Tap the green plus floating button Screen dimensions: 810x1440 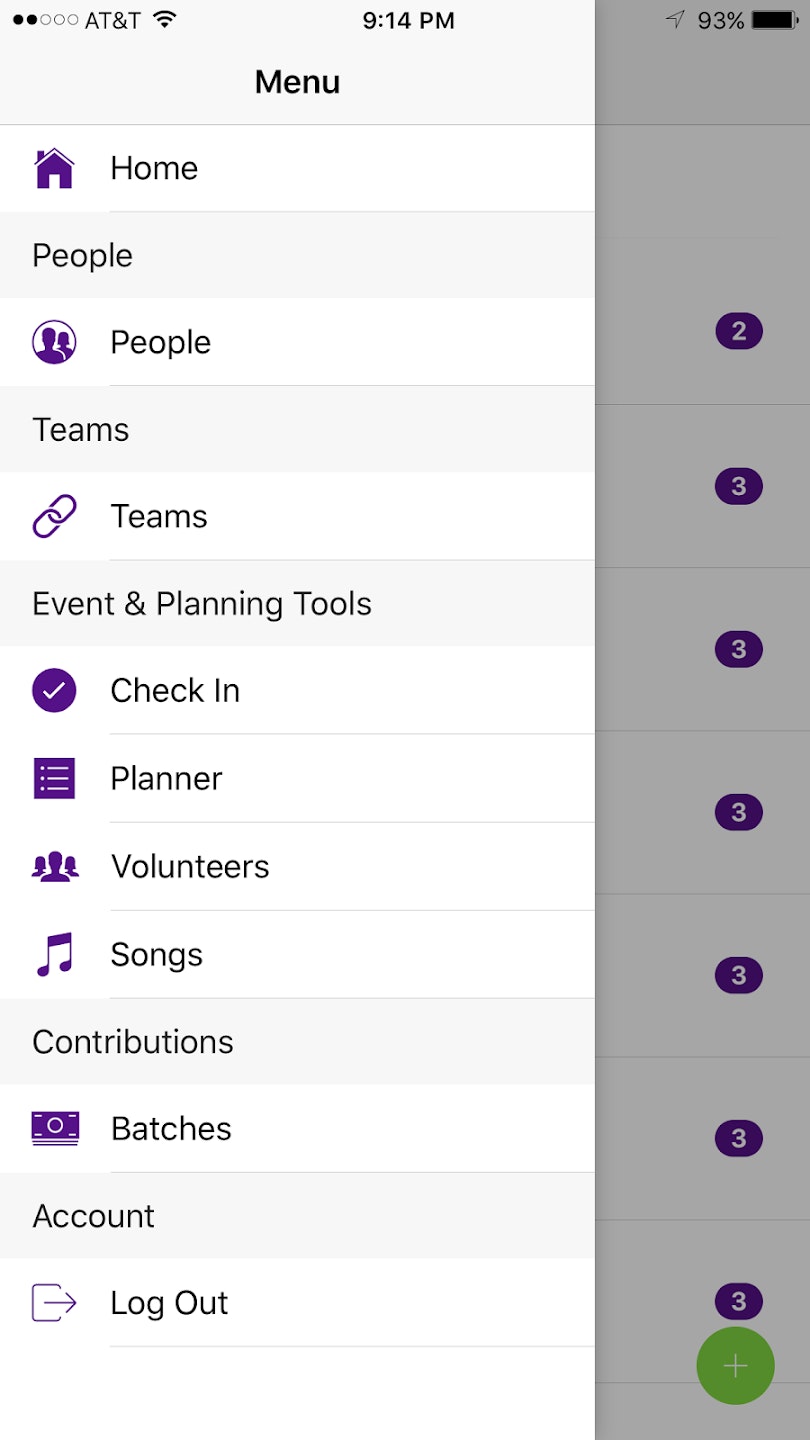735,1366
